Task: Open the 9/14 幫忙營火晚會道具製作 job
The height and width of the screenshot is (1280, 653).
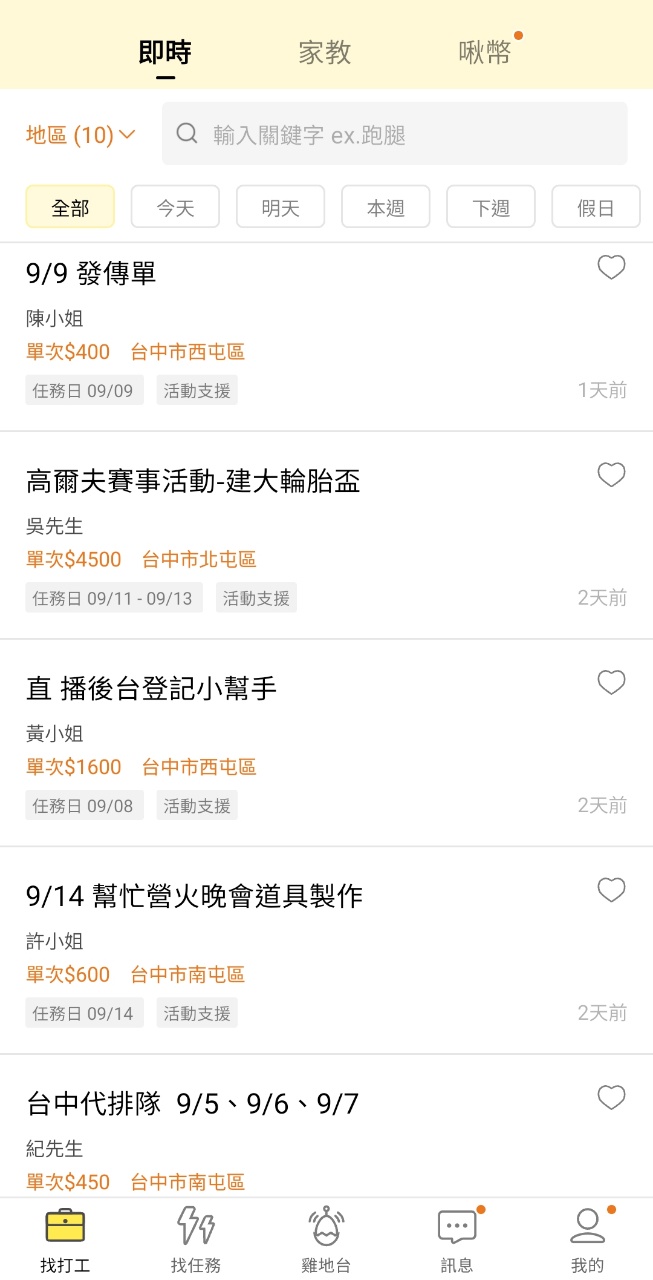Action: point(194,896)
